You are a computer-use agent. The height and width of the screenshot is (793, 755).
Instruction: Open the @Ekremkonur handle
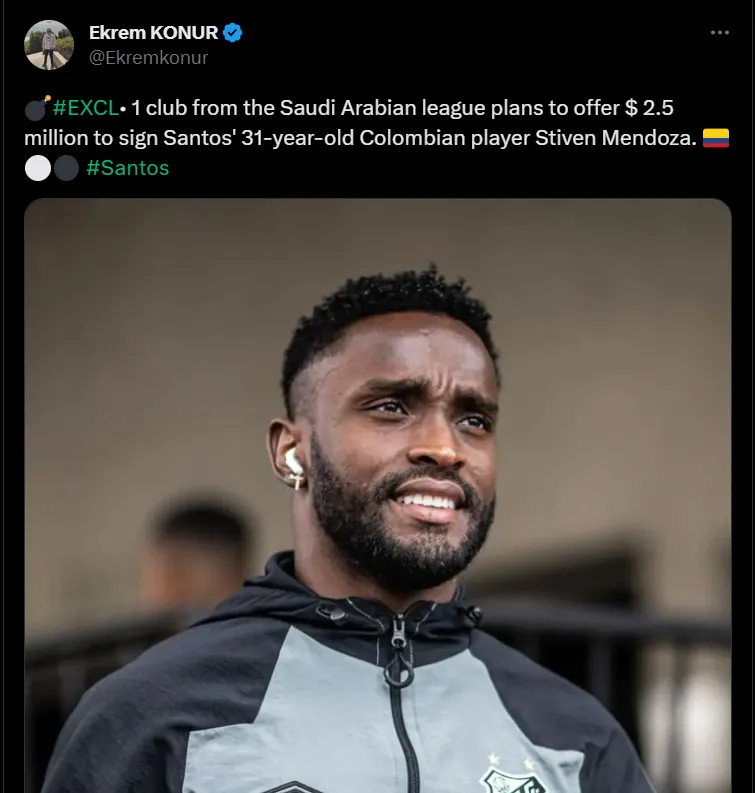pyautogui.click(x=150, y=58)
